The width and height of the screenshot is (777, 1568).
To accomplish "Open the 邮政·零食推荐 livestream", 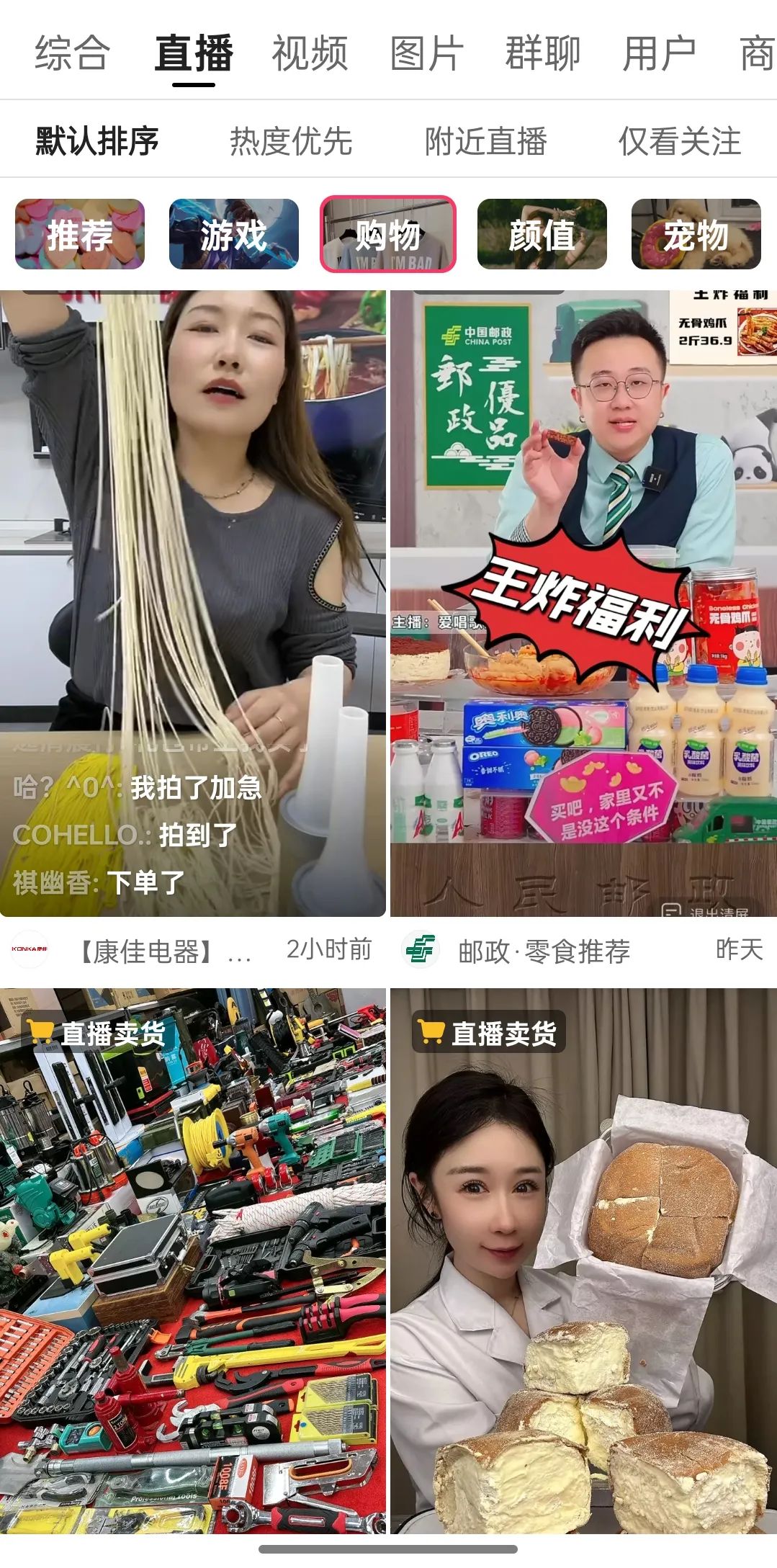I will 583,603.
